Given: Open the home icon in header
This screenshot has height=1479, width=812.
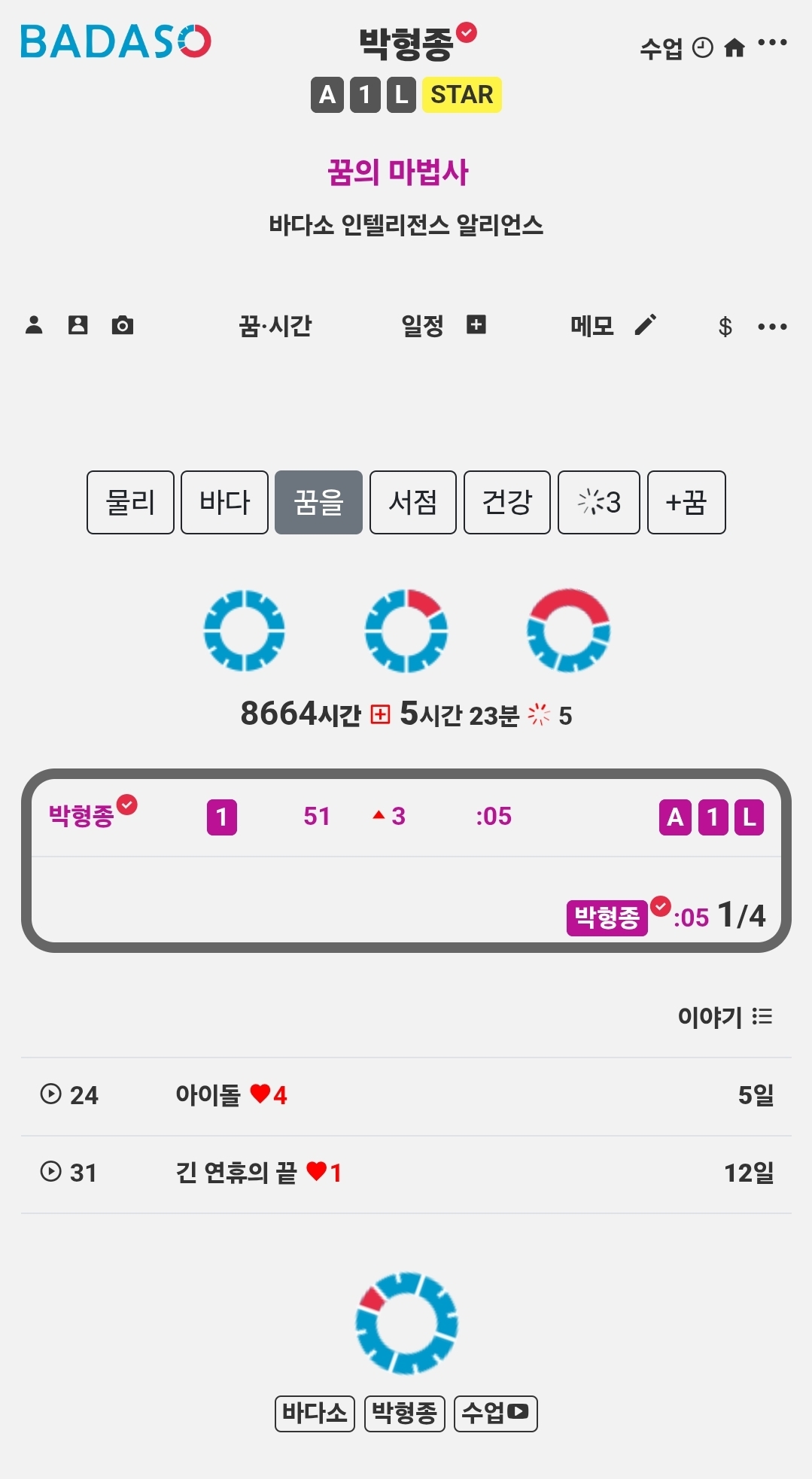Looking at the screenshot, I should (x=734, y=48).
